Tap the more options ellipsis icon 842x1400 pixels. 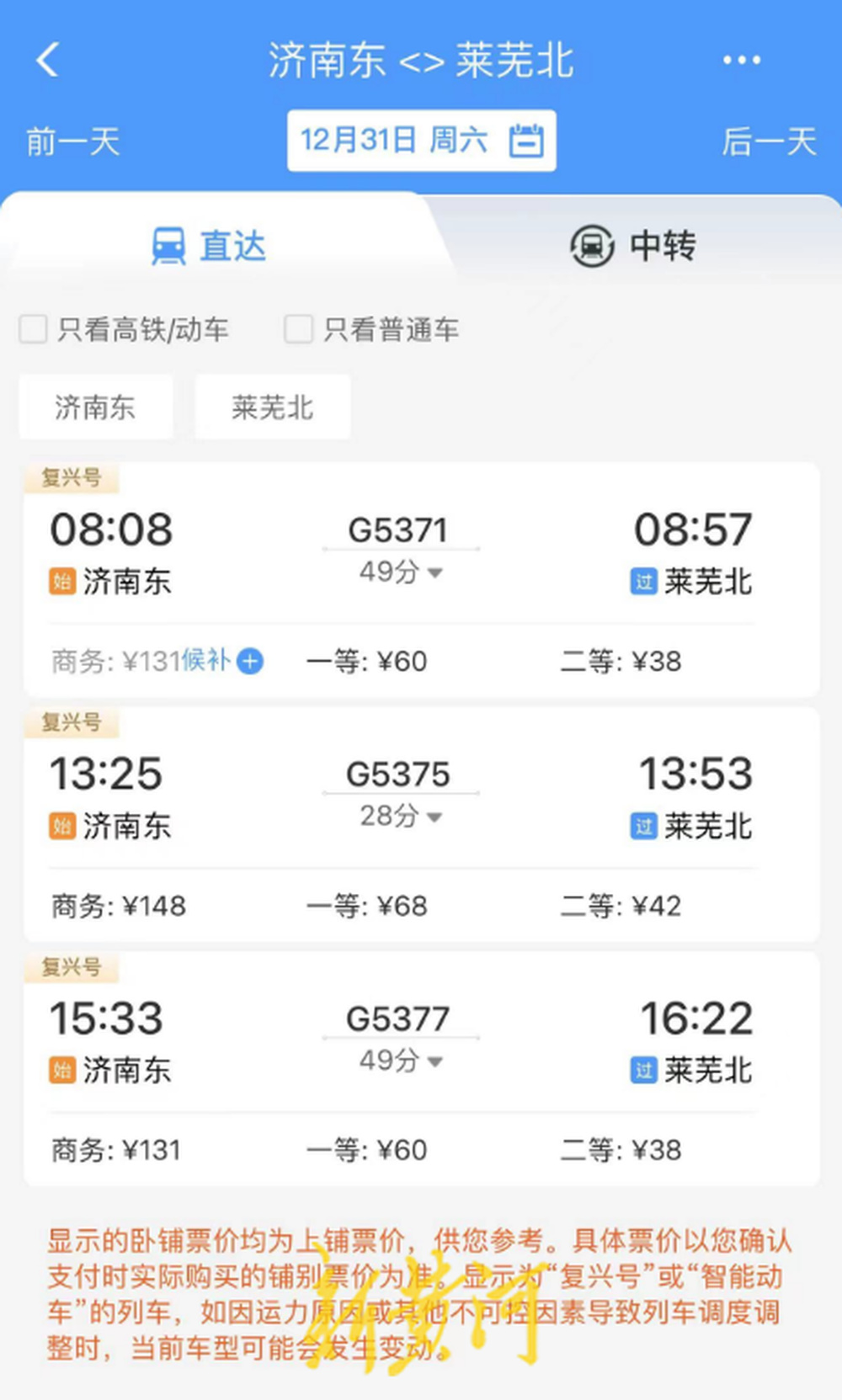click(741, 59)
